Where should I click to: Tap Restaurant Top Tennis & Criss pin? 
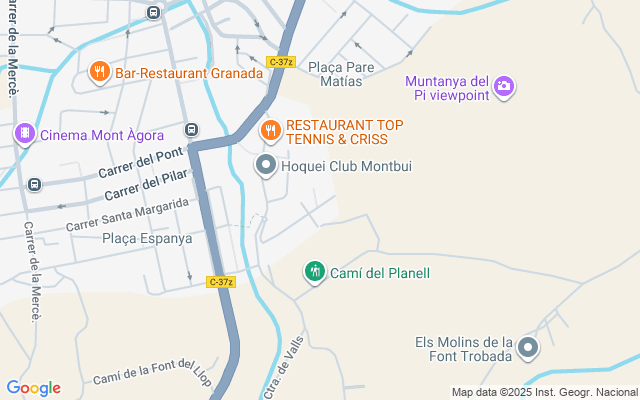269,130
